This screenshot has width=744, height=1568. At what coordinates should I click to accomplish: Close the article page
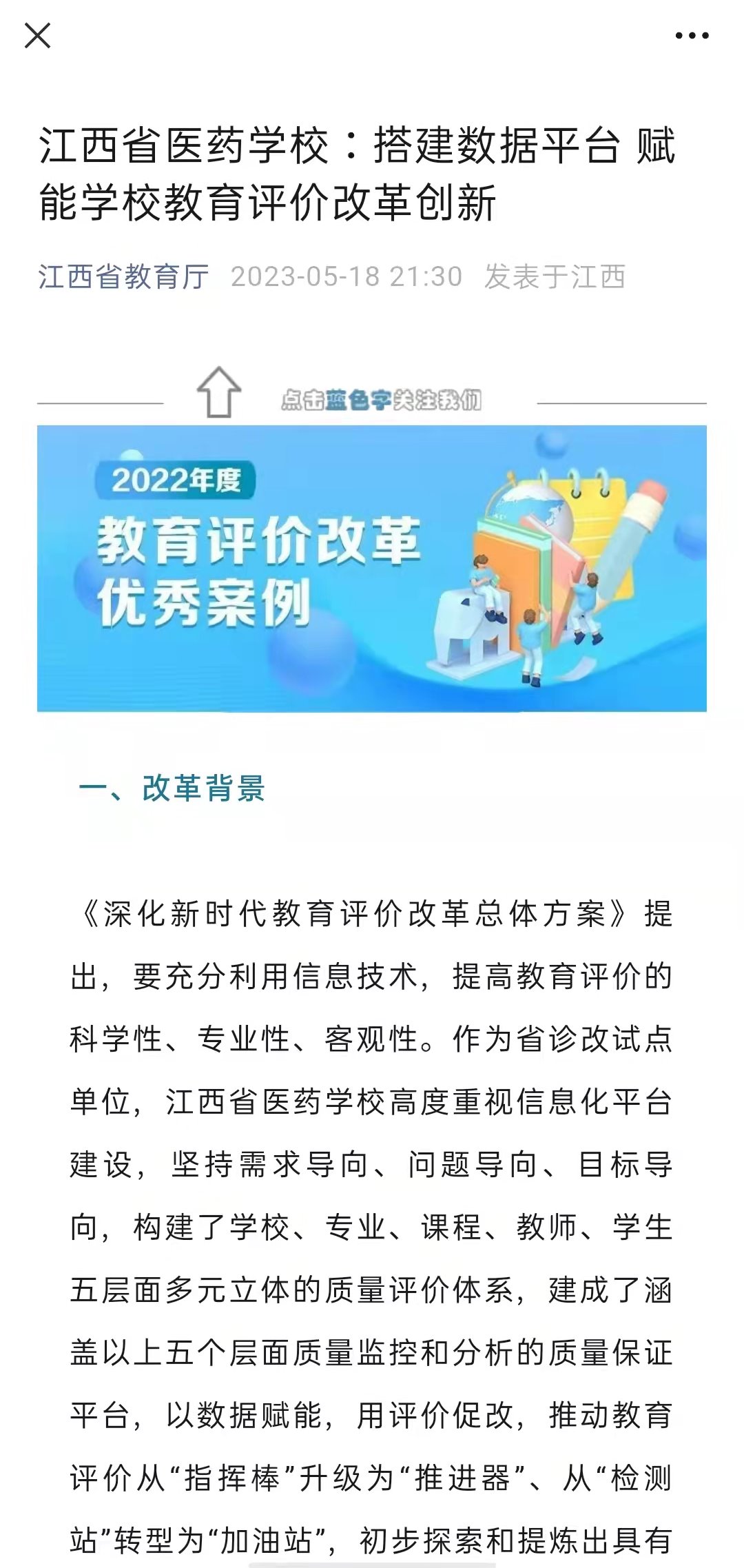pos(37,36)
